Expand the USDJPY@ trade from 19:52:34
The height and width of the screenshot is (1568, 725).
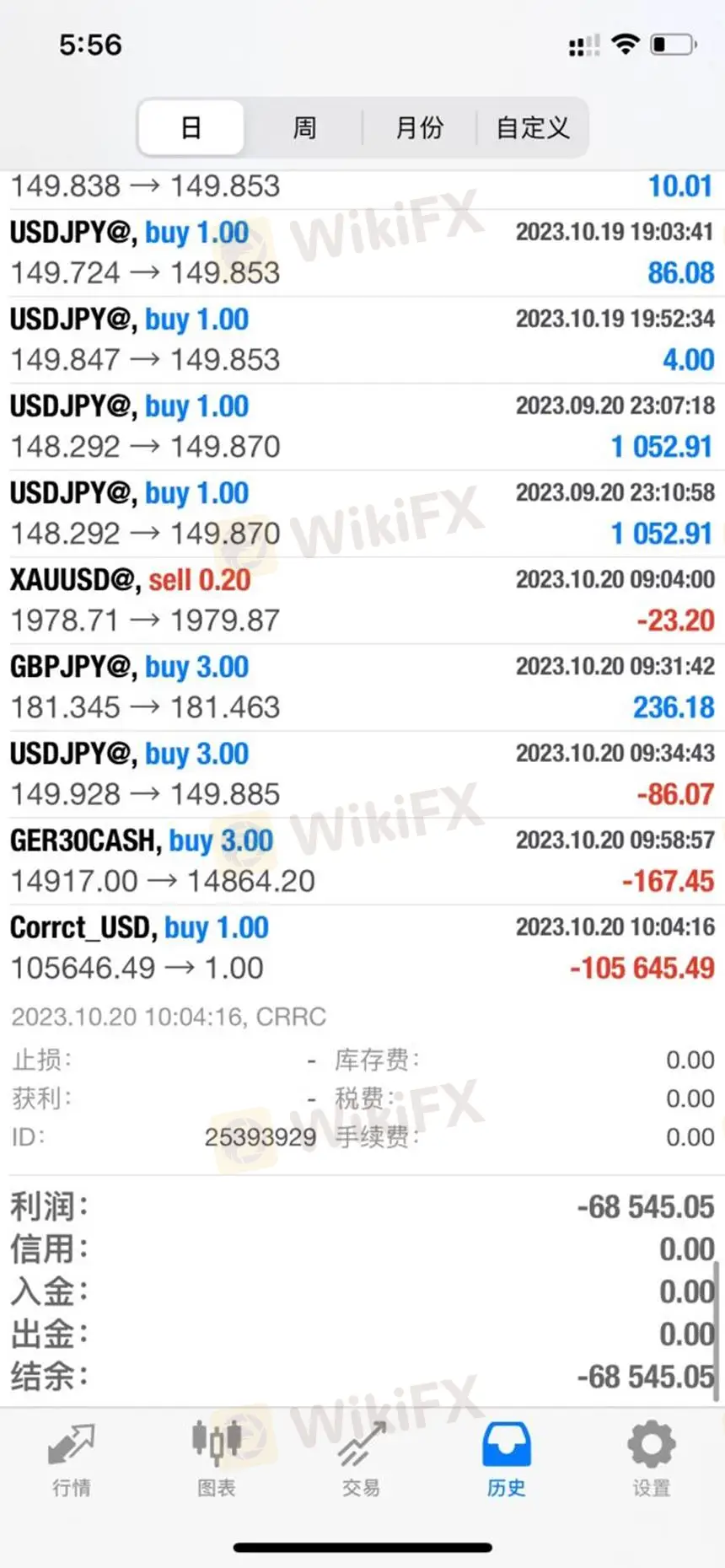362,339
